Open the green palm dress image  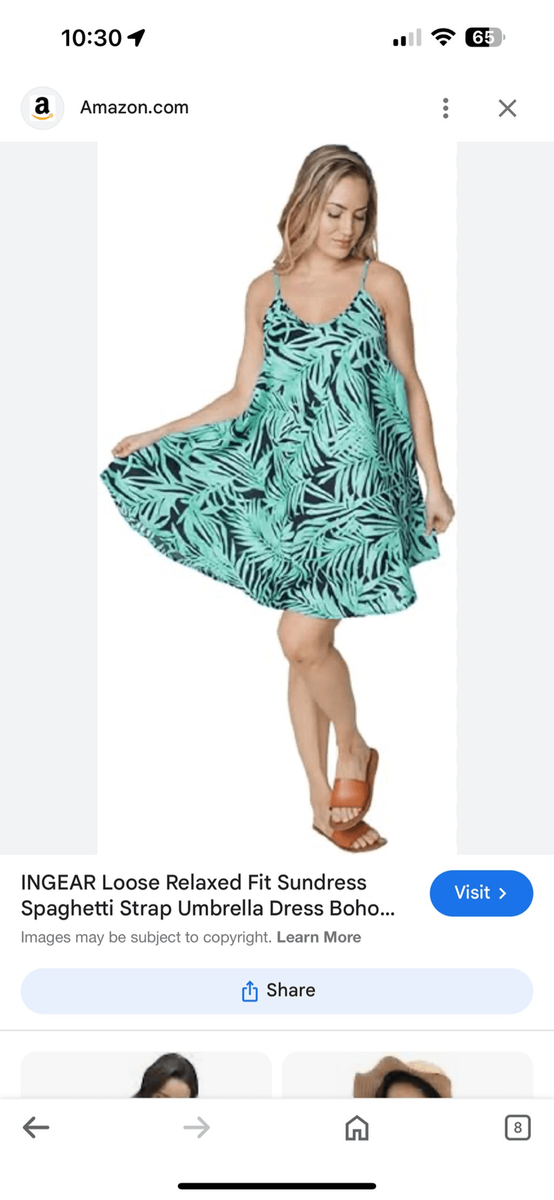[277, 498]
